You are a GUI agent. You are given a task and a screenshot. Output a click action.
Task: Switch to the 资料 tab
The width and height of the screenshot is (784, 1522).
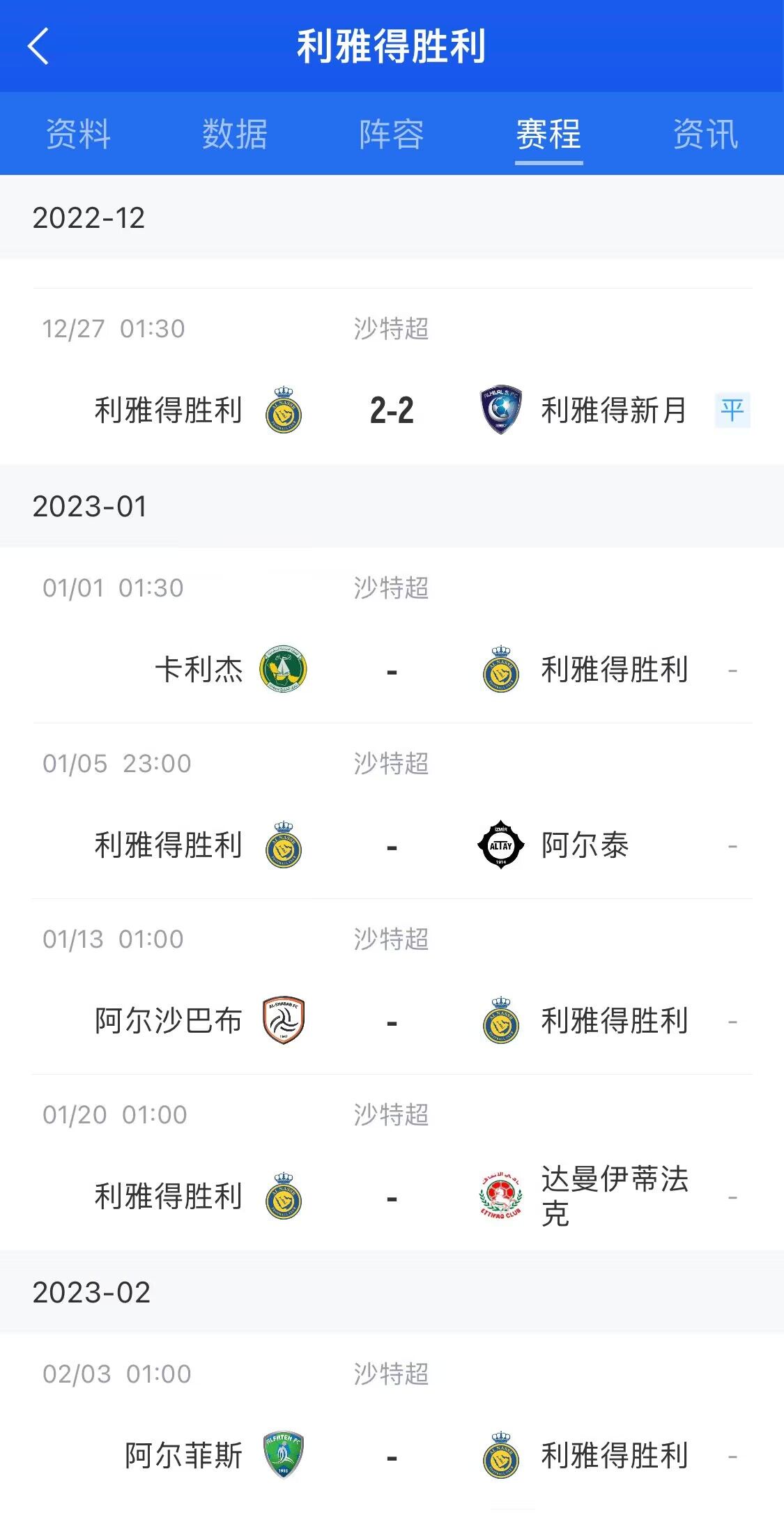coord(78,134)
